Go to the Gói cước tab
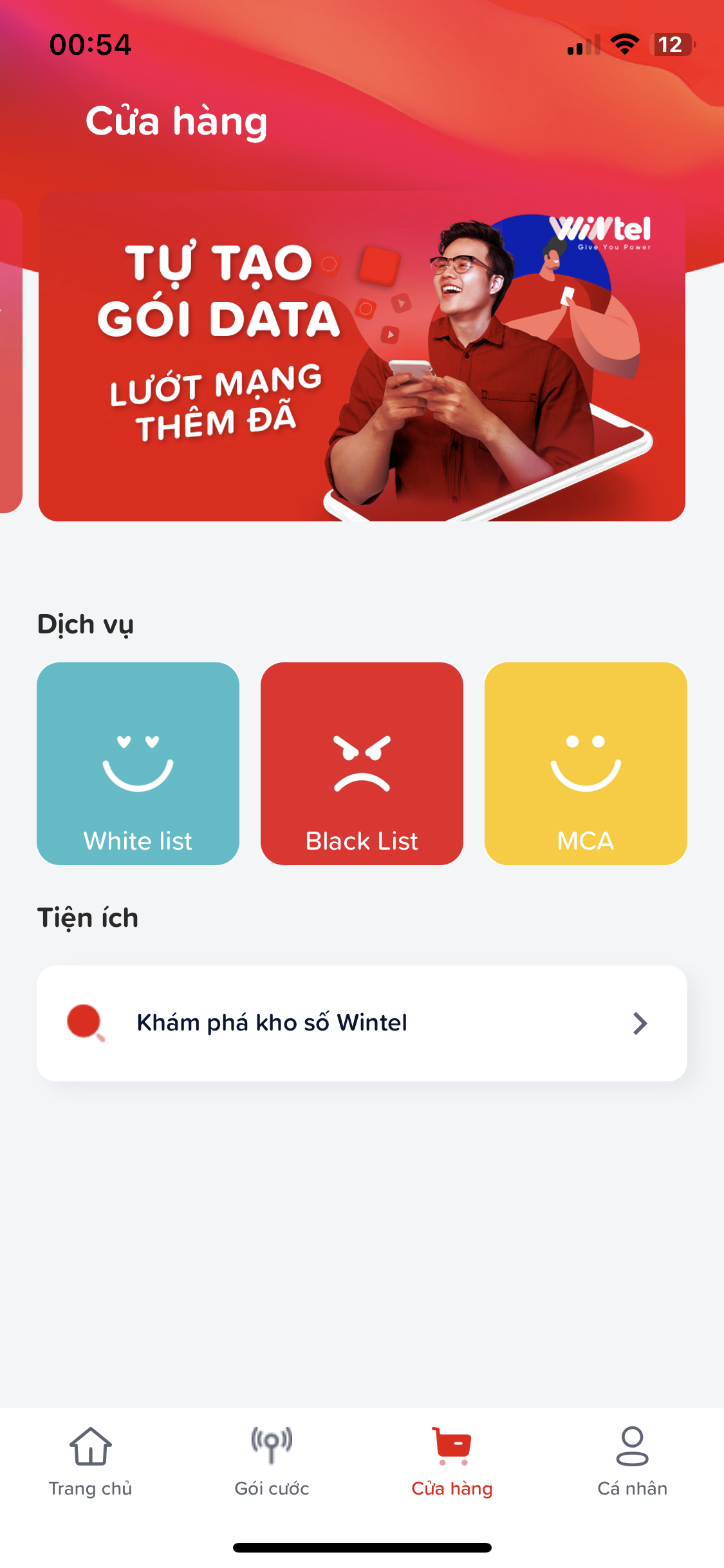 272,1462
